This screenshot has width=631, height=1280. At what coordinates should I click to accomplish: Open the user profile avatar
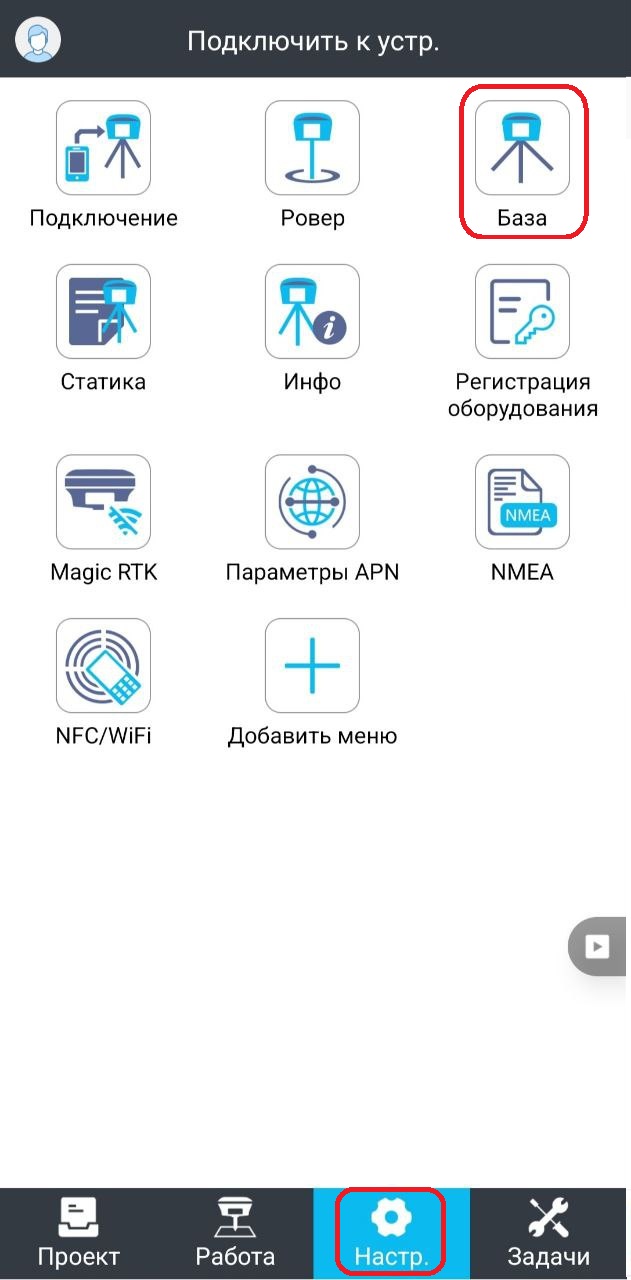tap(39, 40)
